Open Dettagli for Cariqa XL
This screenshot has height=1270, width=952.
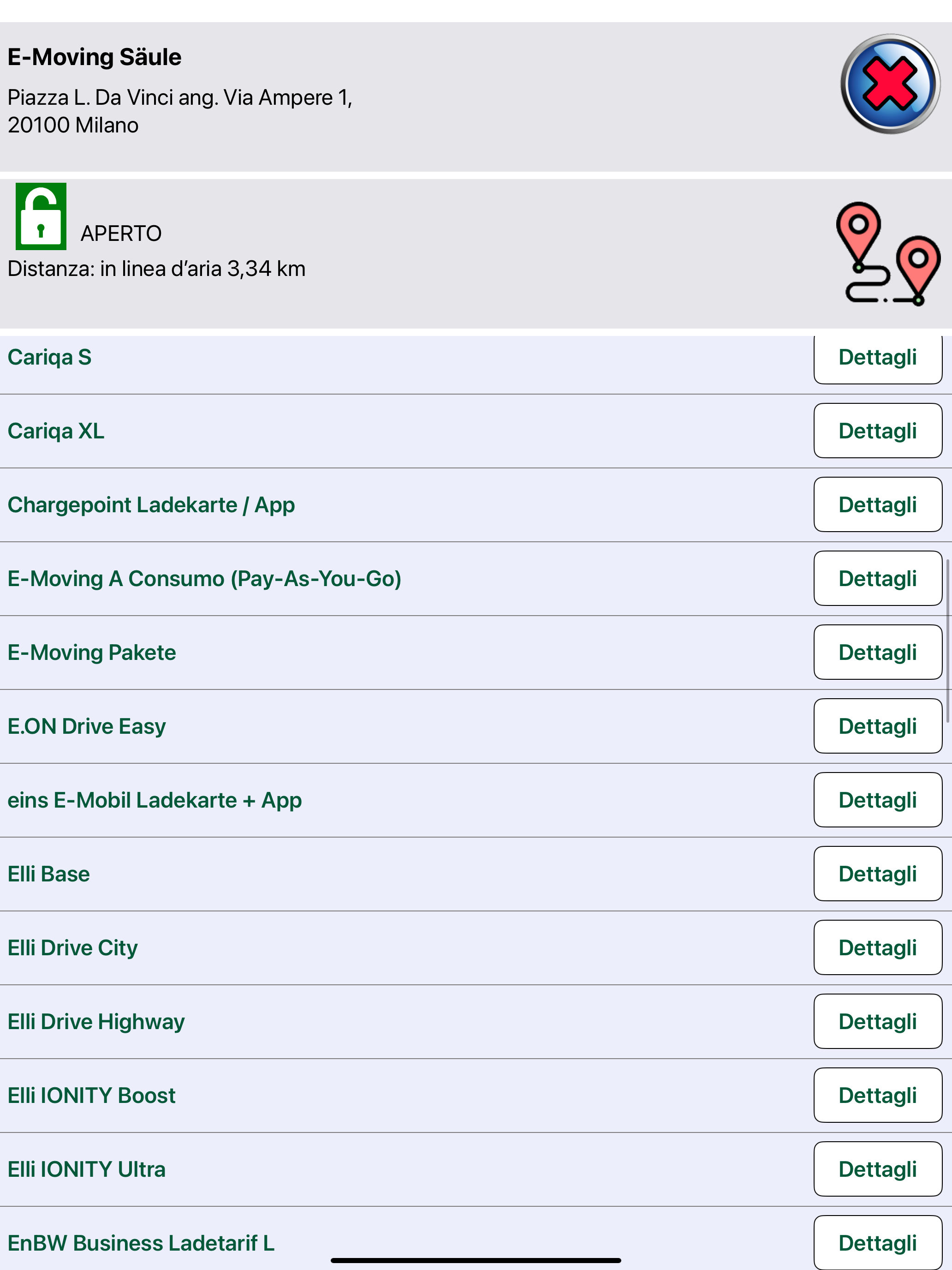pyautogui.click(x=877, y=431)
